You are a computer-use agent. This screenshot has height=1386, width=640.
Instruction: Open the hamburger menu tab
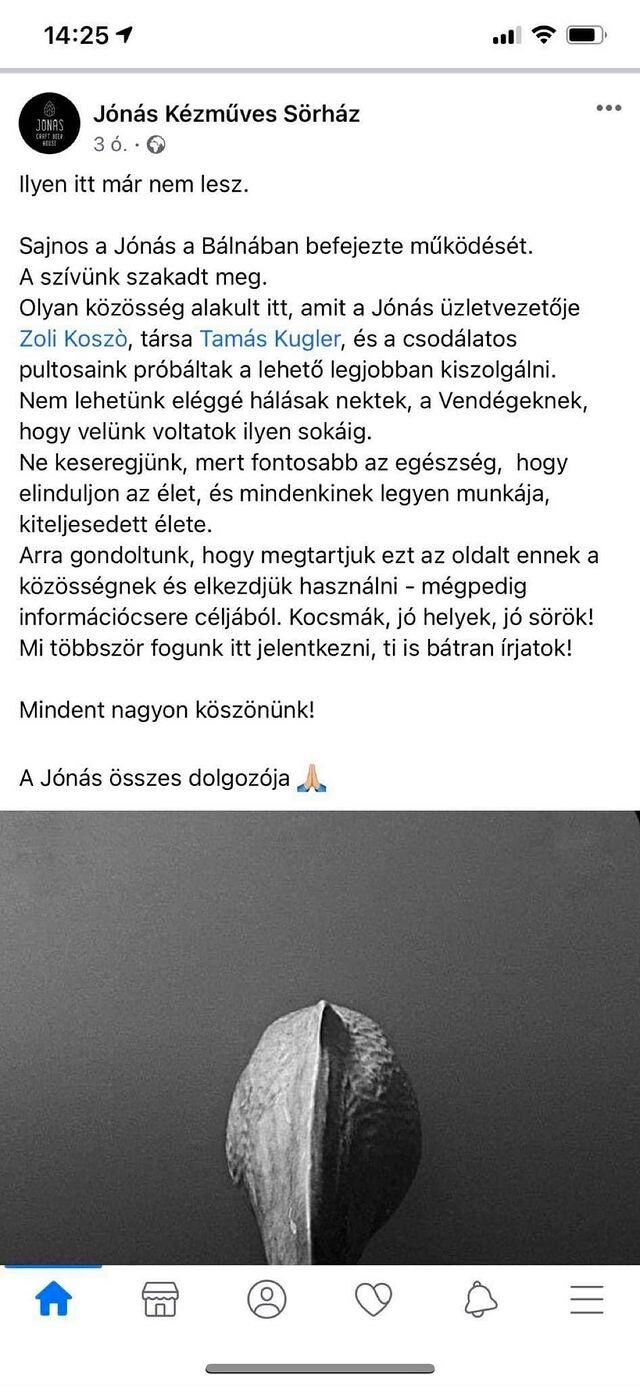(x=587, y=1299)
